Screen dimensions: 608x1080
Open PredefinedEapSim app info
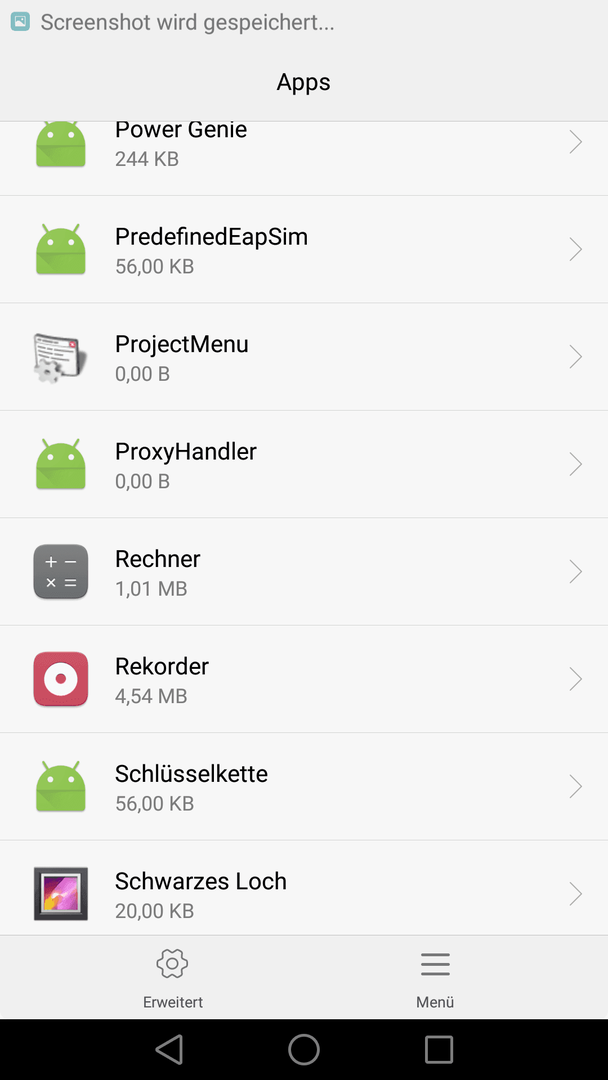point(304,249)
